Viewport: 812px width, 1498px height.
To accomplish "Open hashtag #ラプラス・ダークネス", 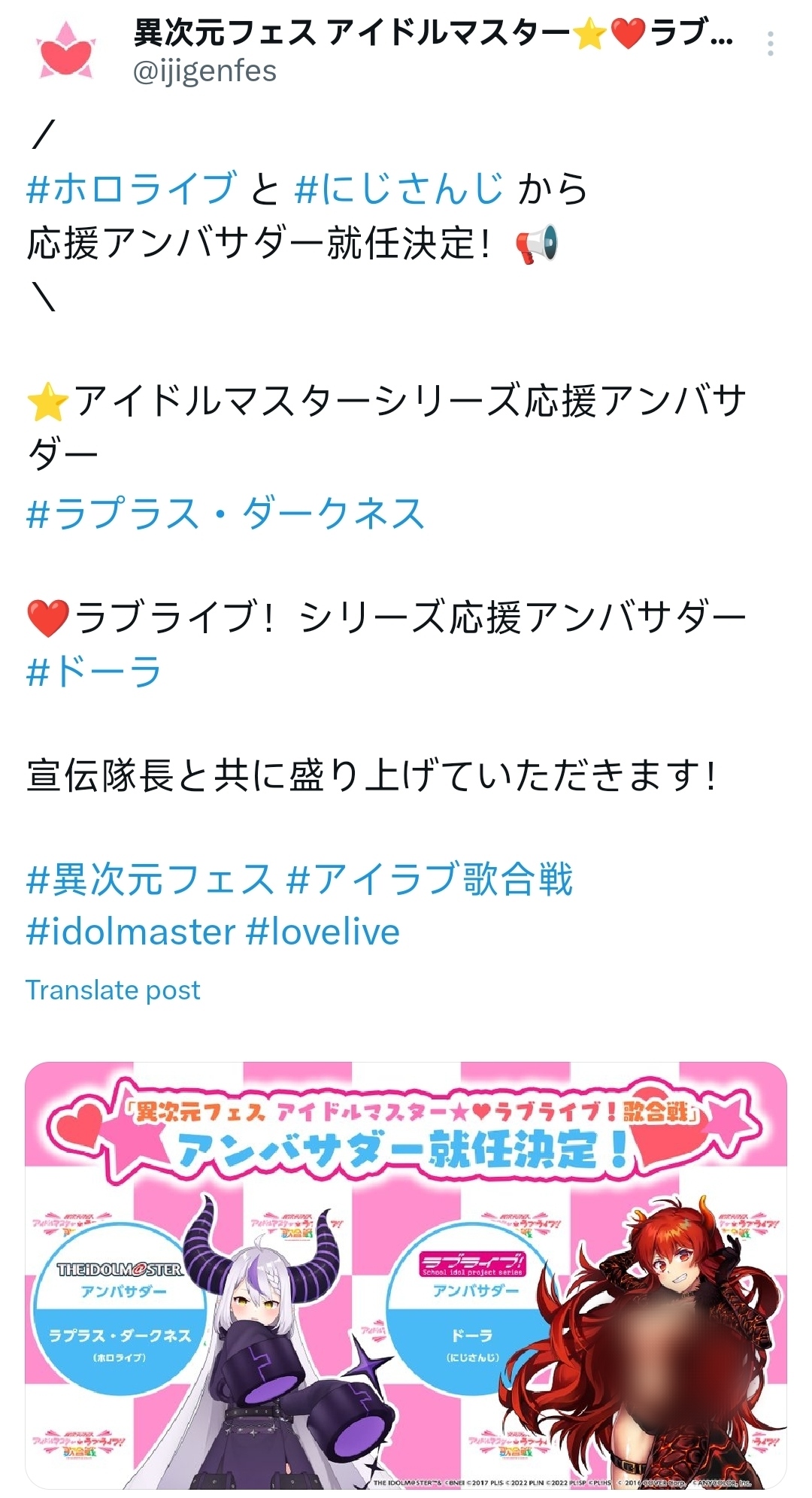I will (x=226, y=514).
